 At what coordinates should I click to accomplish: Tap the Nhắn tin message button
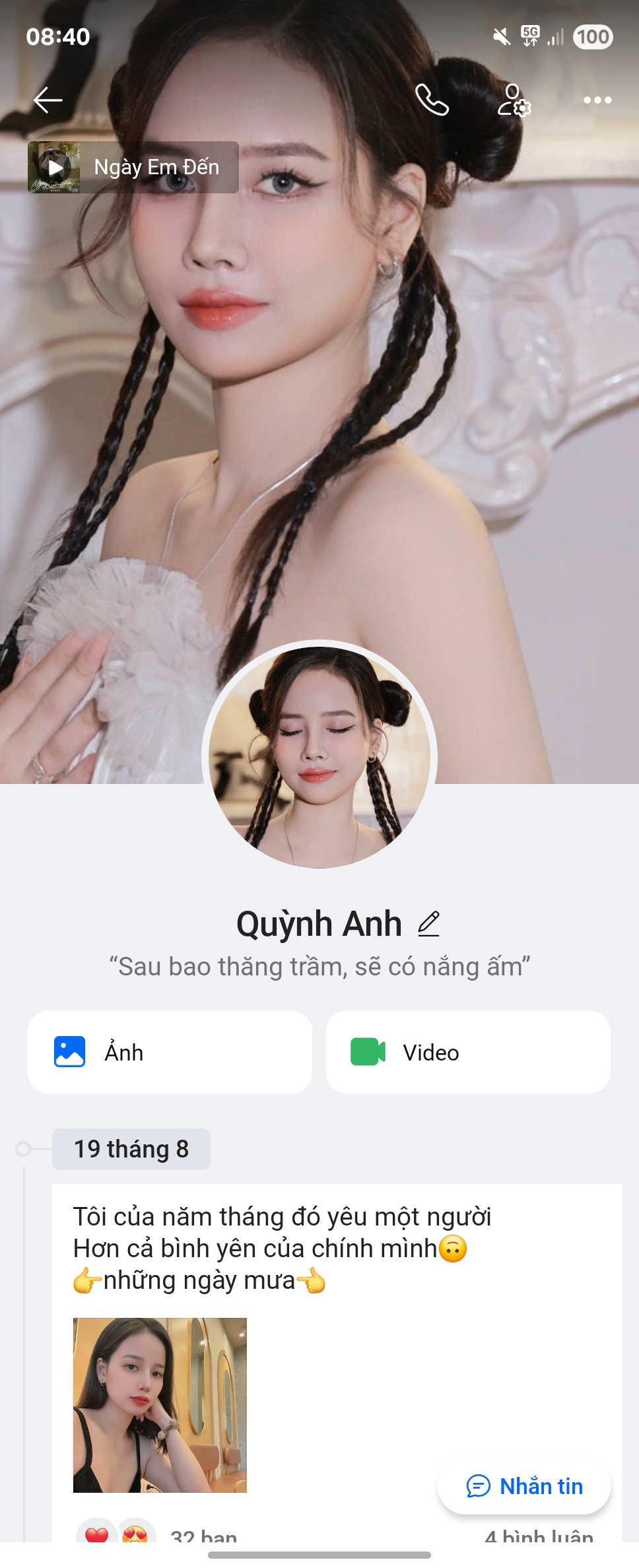pos(524,1486)
